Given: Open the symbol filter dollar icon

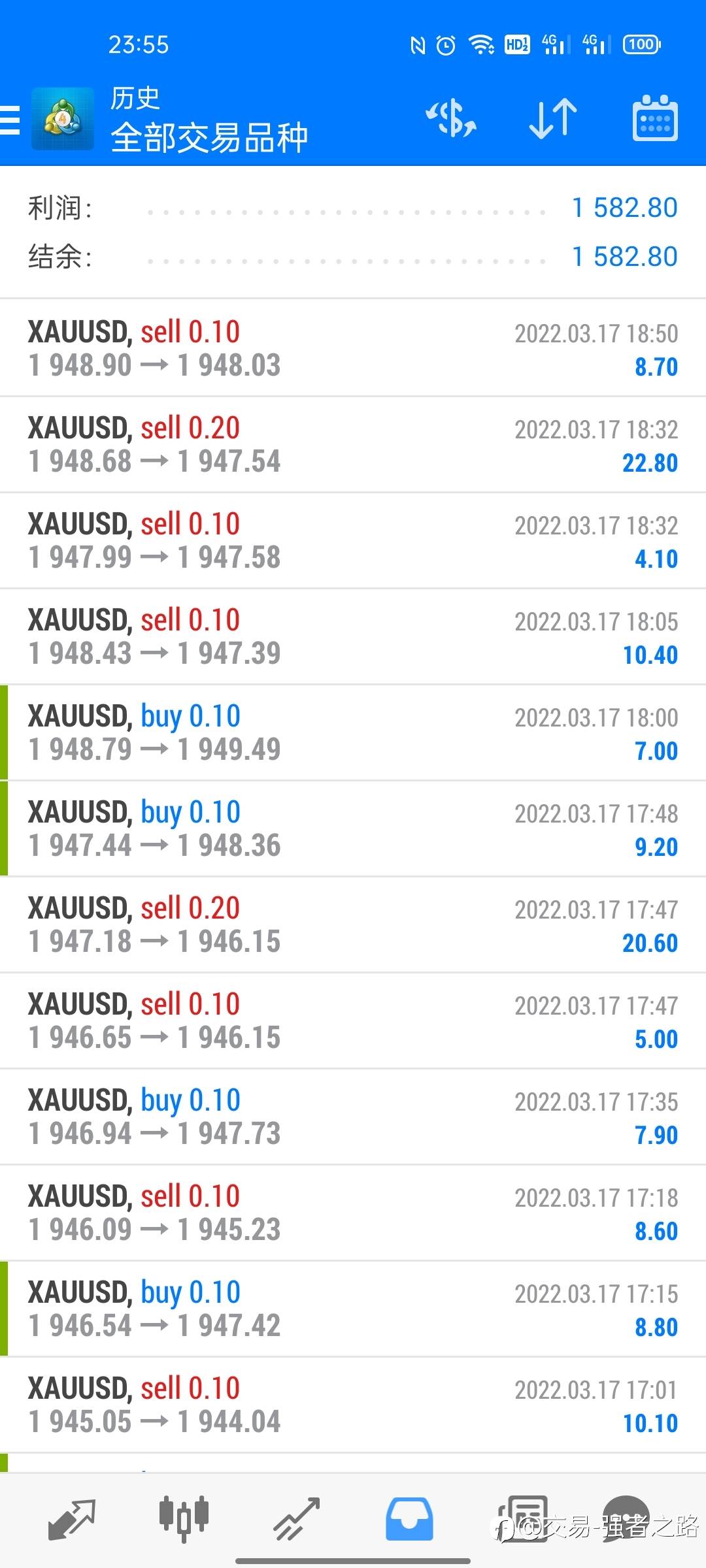Looking at the screenshot, I should click(451, 119).
